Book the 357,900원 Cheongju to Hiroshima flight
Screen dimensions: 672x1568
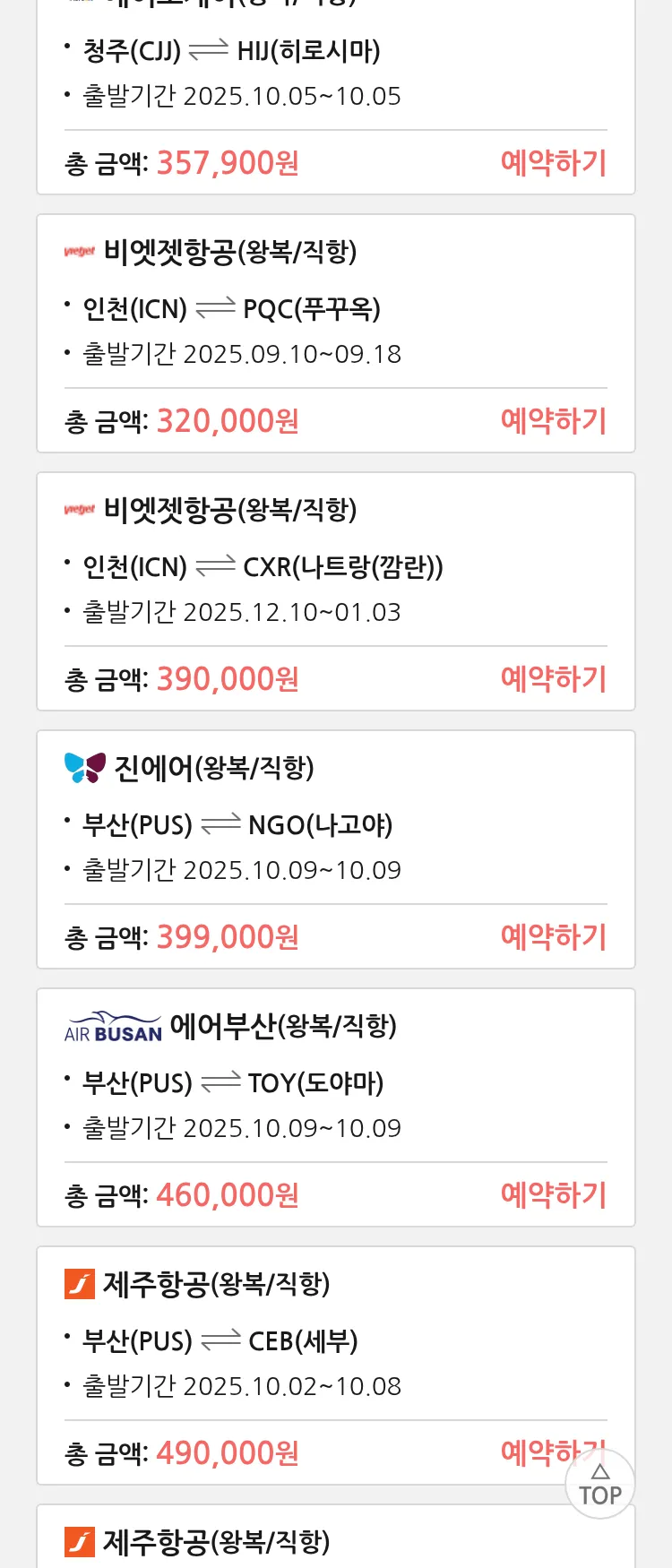pyautogui.click(x=553, y=163)
